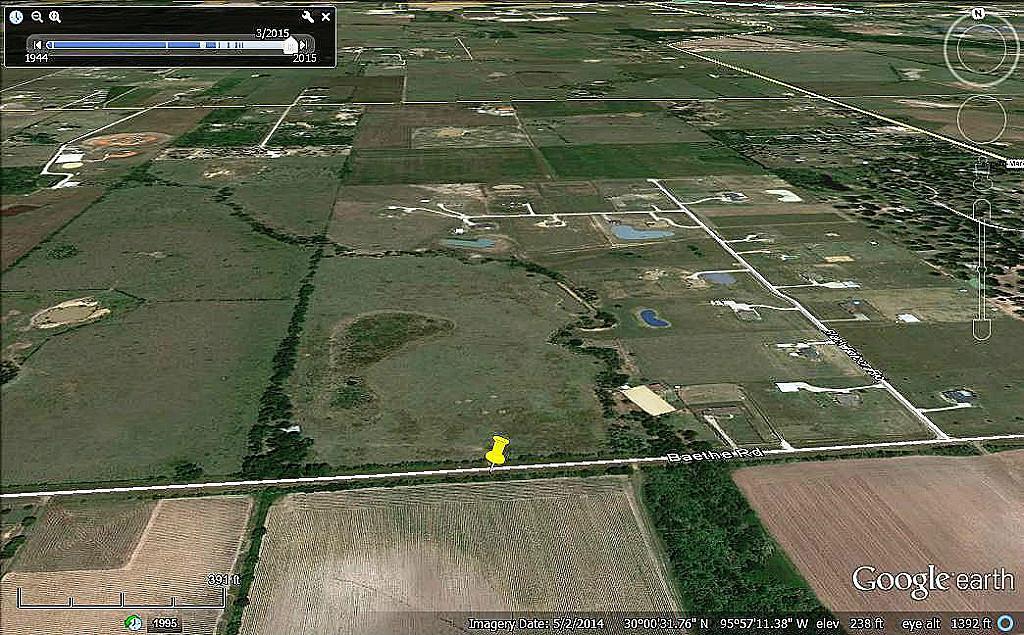Viewport: 1024px width, 635px height.
Task: Zoom in the timeline date range
Action: click(55, 16)
